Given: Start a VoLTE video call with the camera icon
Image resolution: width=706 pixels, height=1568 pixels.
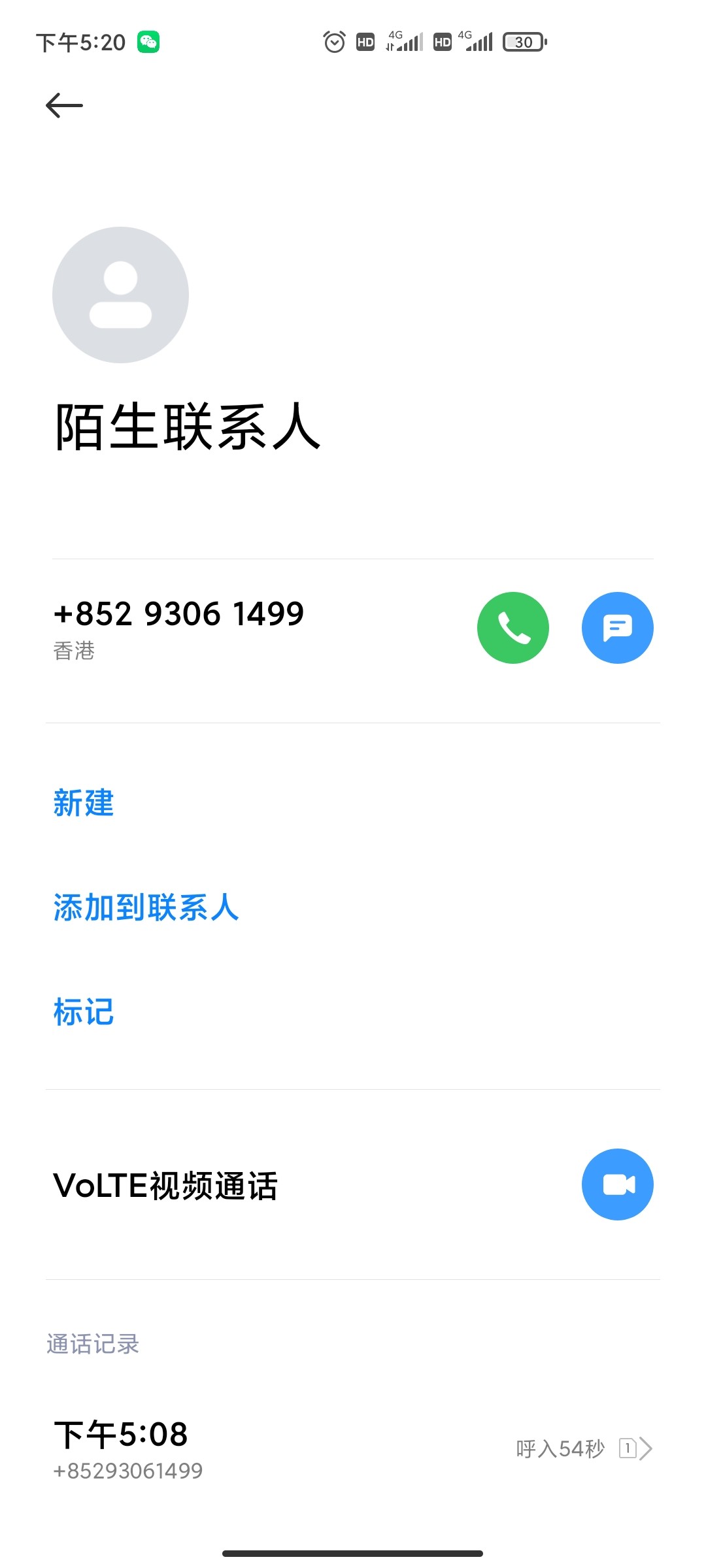Looking at the screenshot, I should [618, 1184].
